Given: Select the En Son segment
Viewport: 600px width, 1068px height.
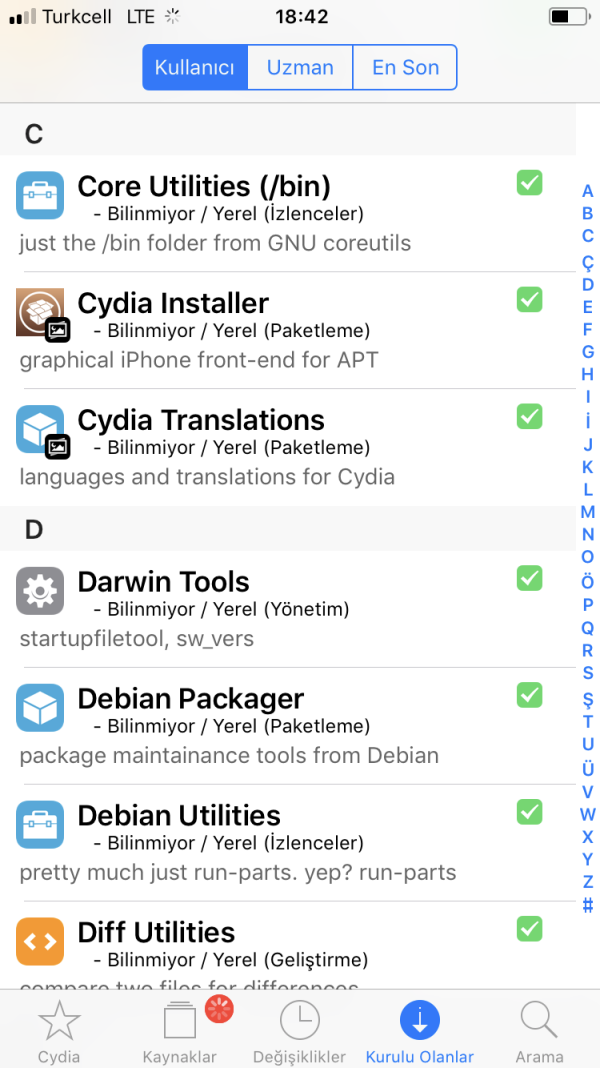Looking at the screenshot, I should coord(405,68).
